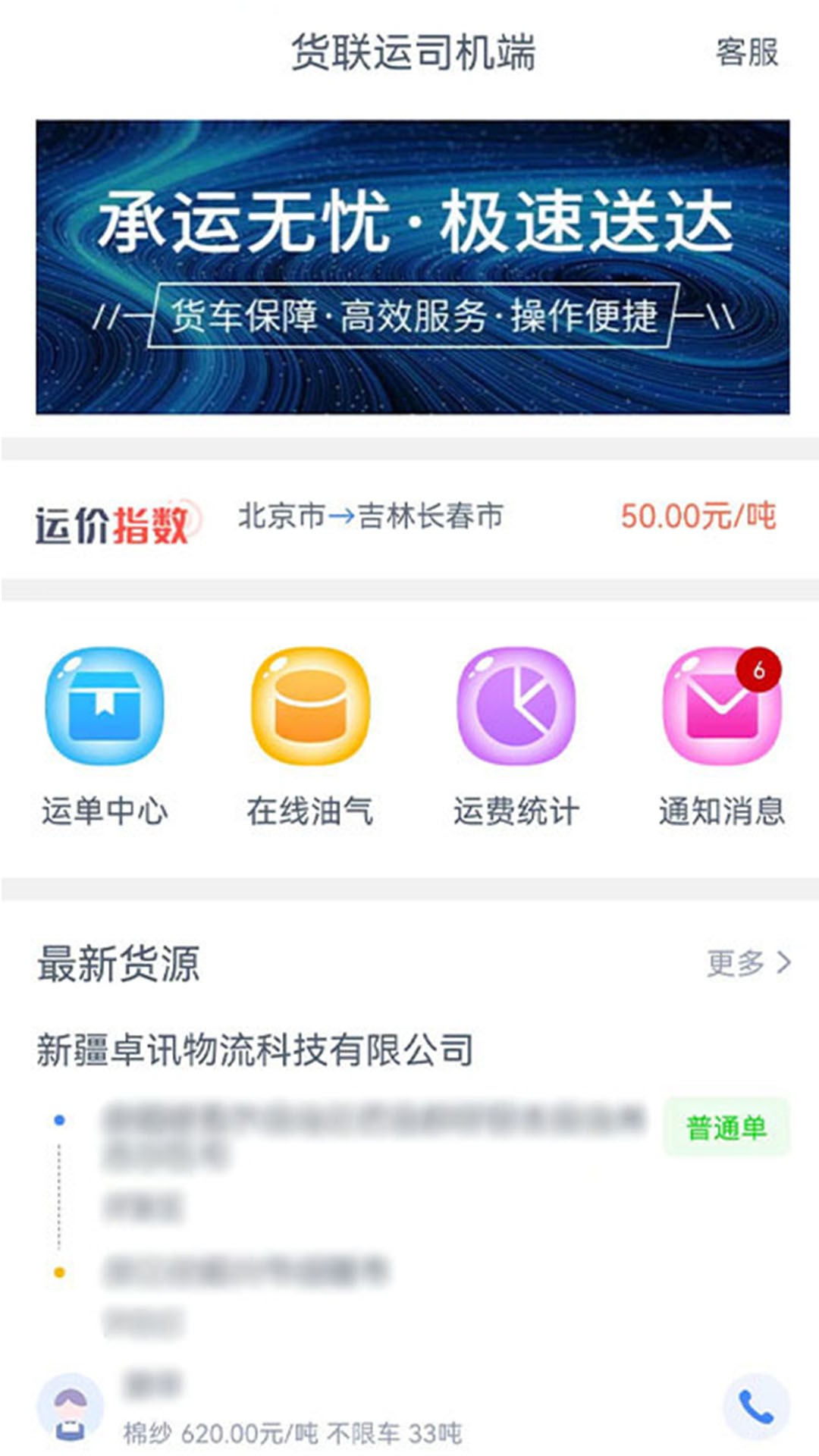Open 客服 customer service

[x=747, y=52]
